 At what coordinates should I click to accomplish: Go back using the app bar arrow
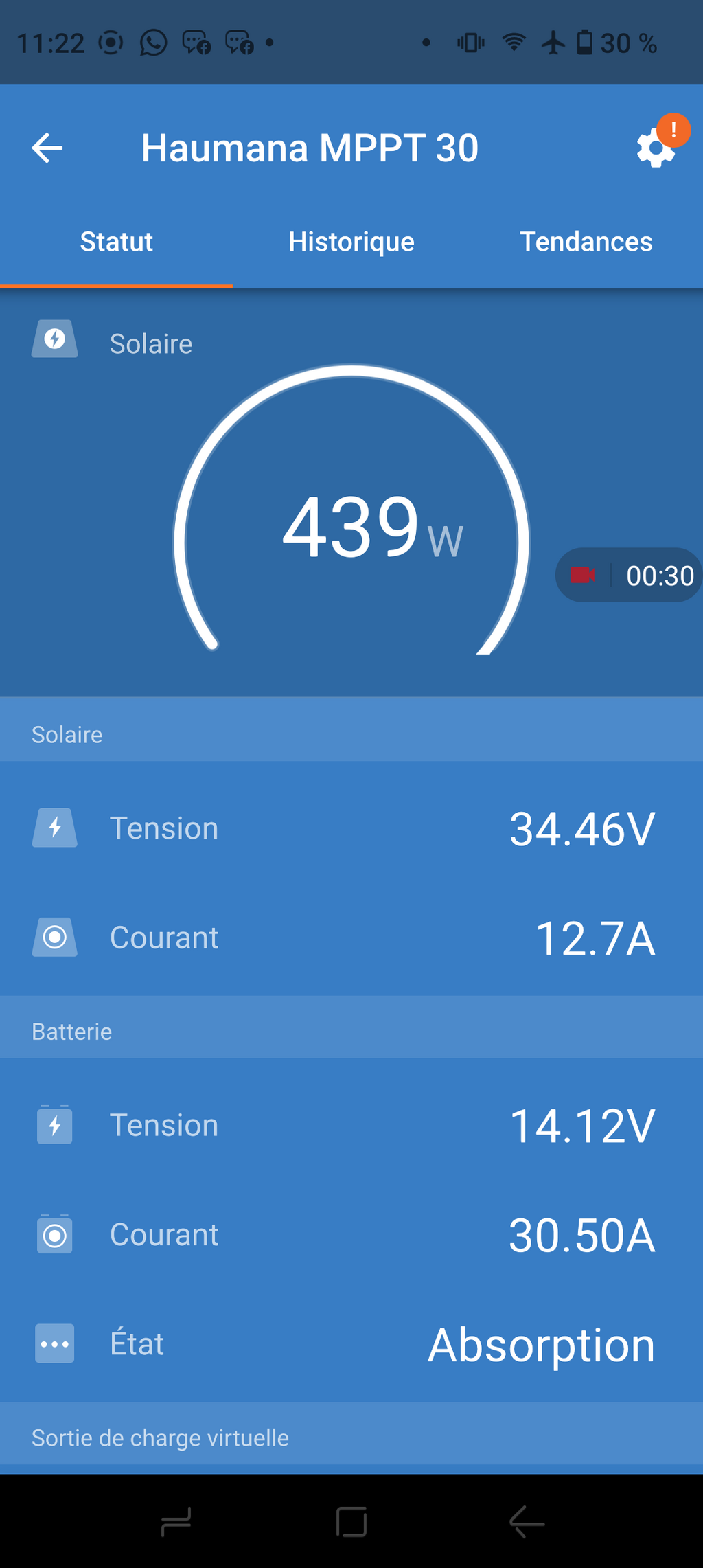click(47, 148)
